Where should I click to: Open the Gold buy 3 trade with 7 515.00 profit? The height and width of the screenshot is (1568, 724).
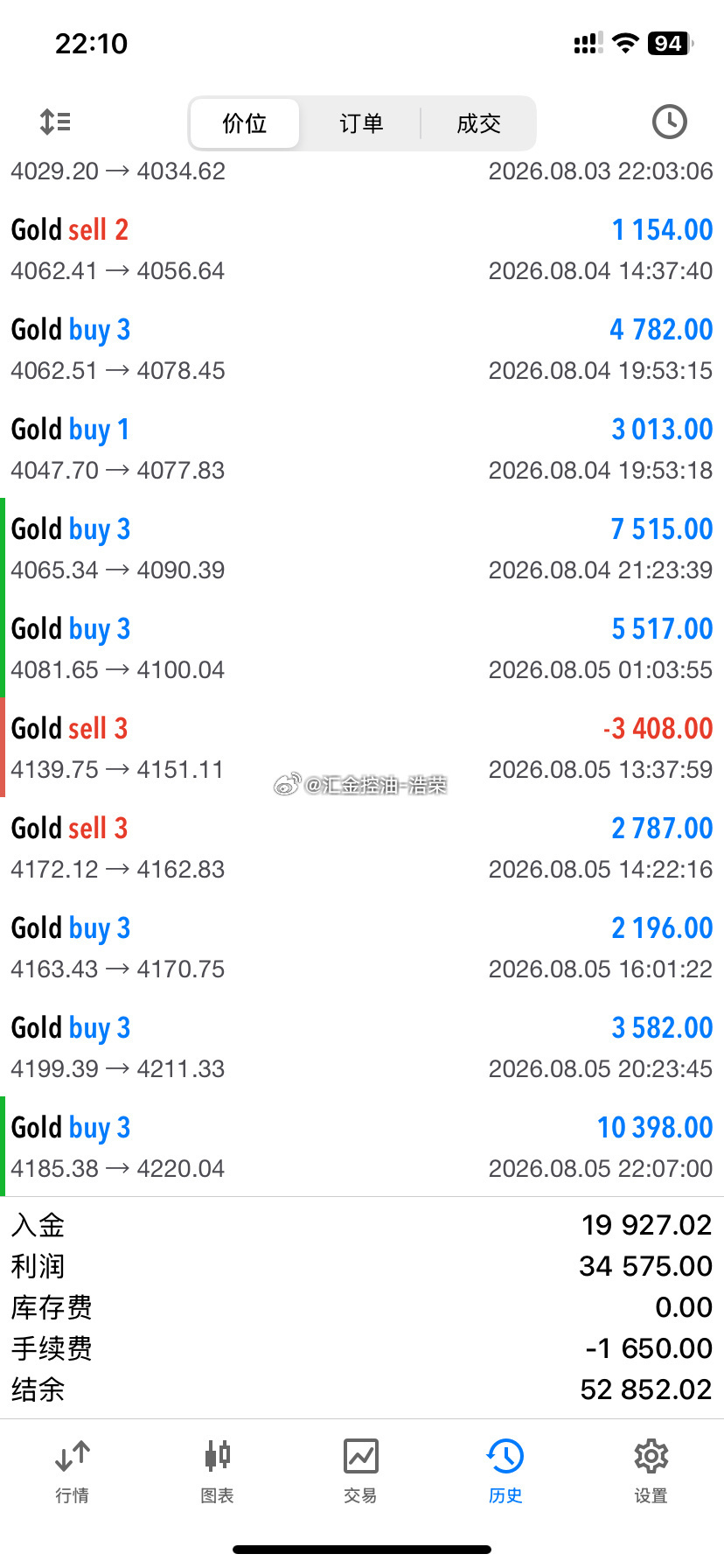[362, 548]
